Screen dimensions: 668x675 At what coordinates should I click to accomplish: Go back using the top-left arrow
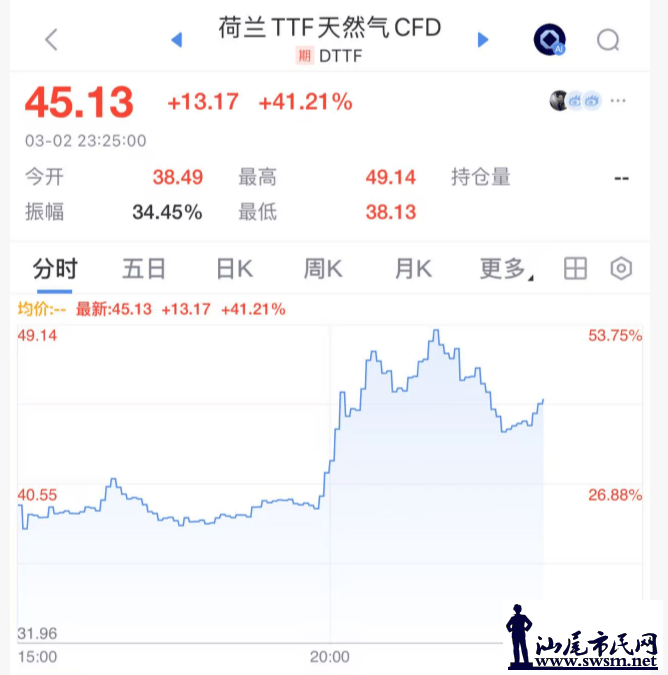pos(52,40)
